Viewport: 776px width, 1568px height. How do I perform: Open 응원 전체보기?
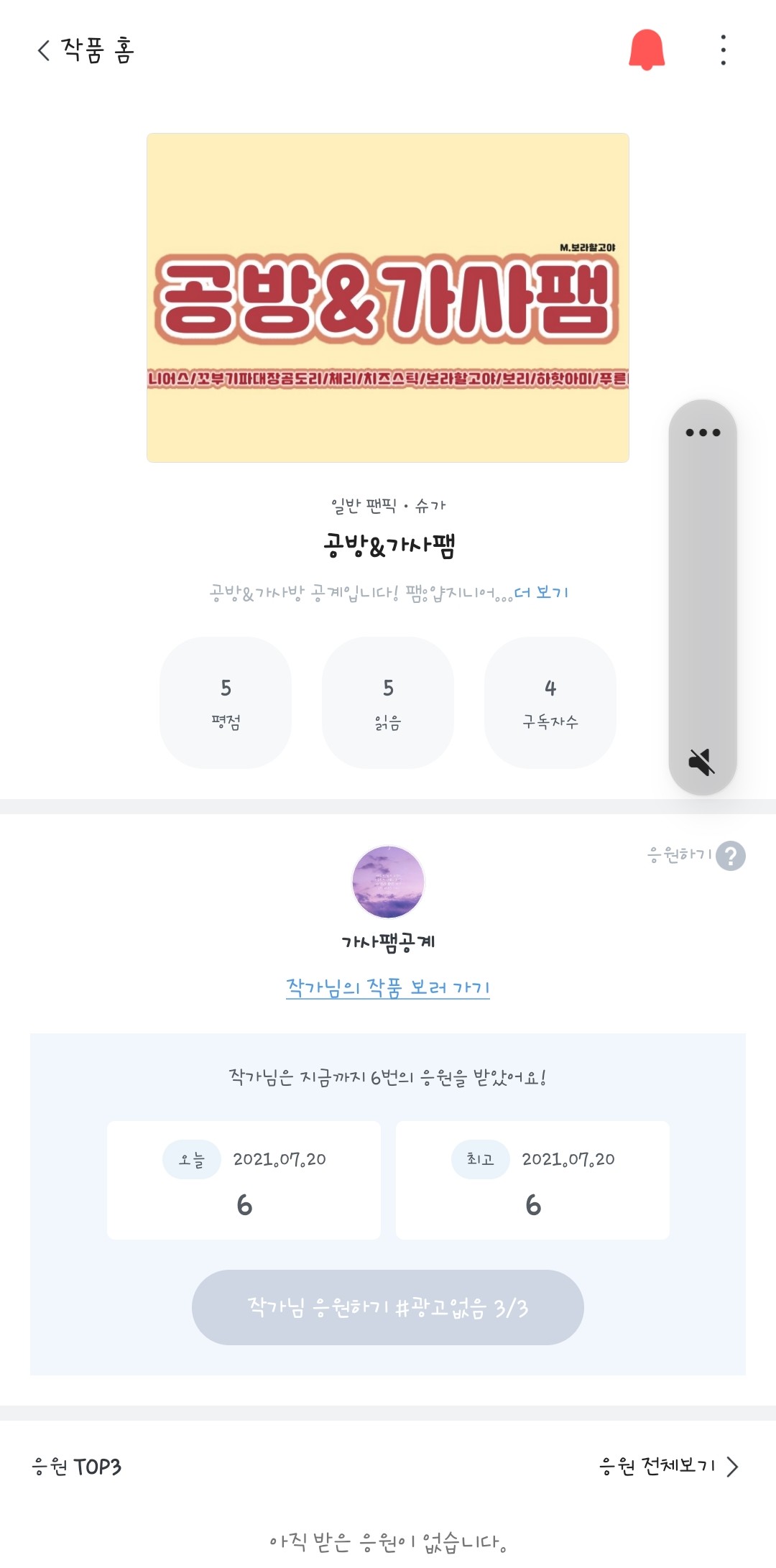(668, 1466)
